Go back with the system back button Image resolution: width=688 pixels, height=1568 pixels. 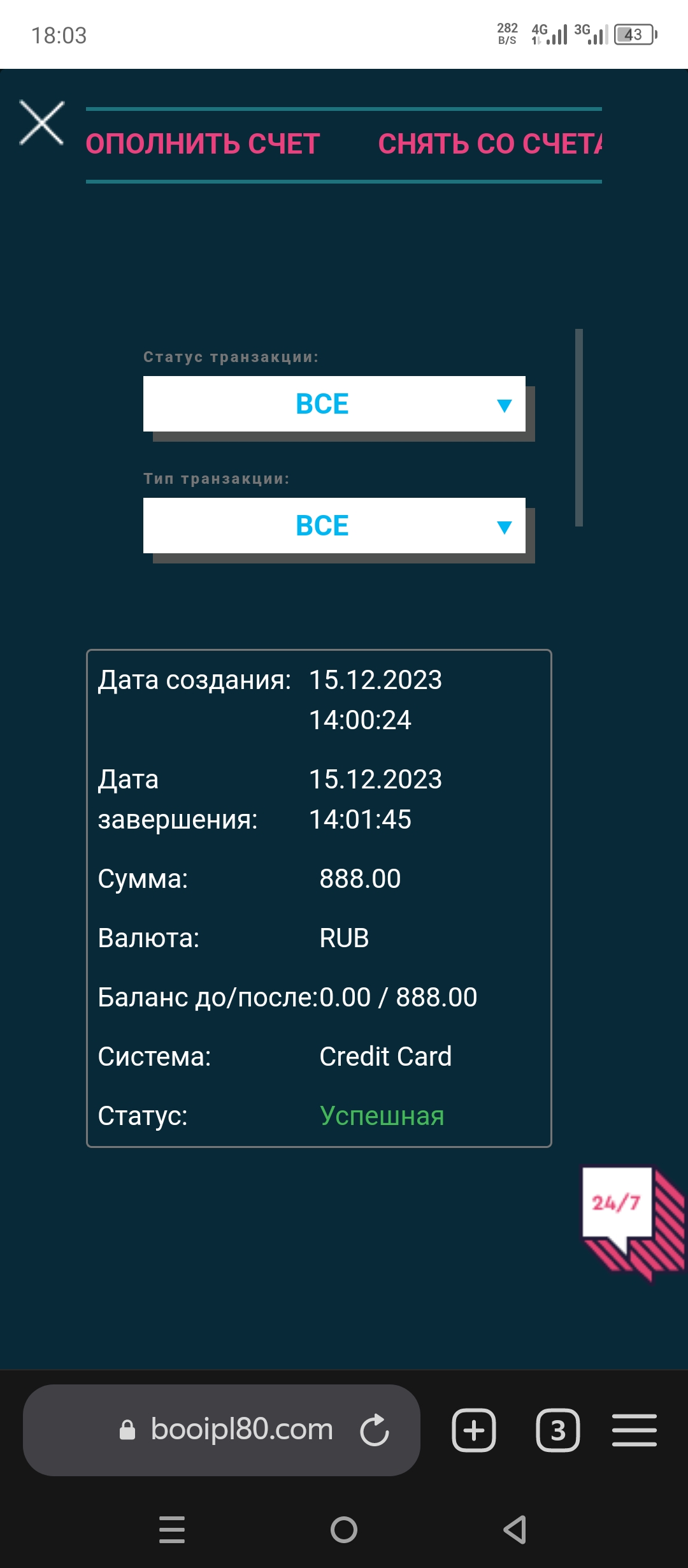coord(515,1530)
